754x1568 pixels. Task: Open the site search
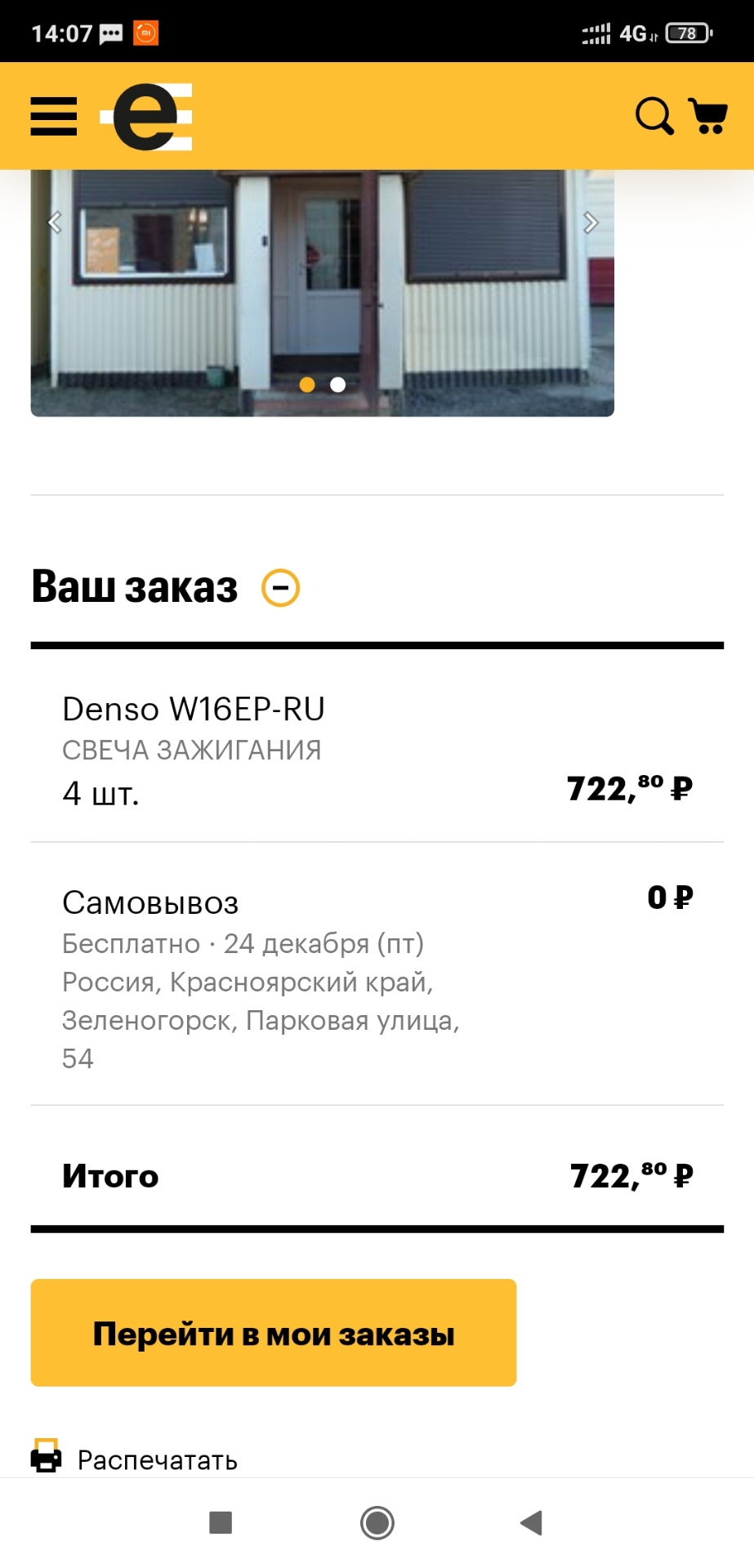[x=654, y=116]
